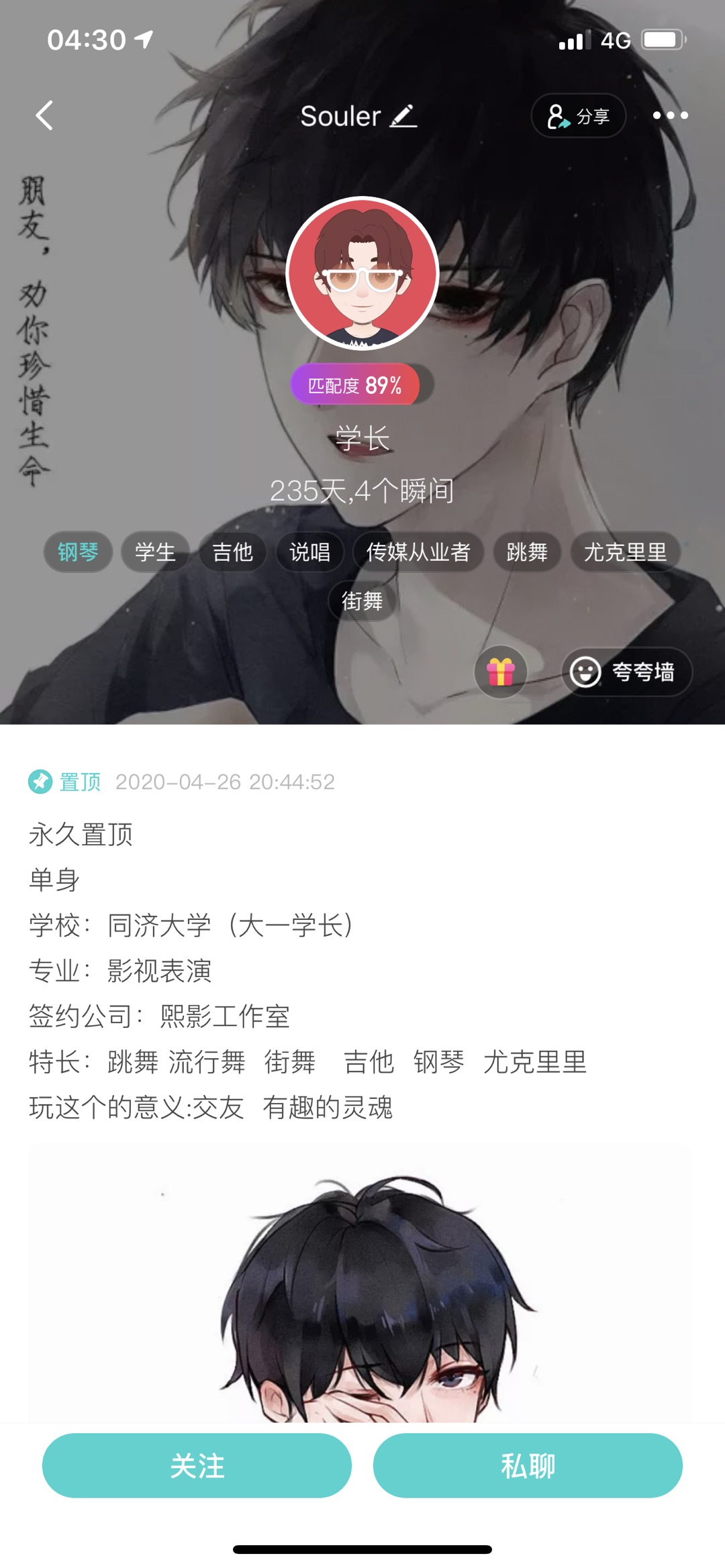The image size is (725, 1568).
Task: Select the 吉他 tag chip
Action: coord(232,552)
